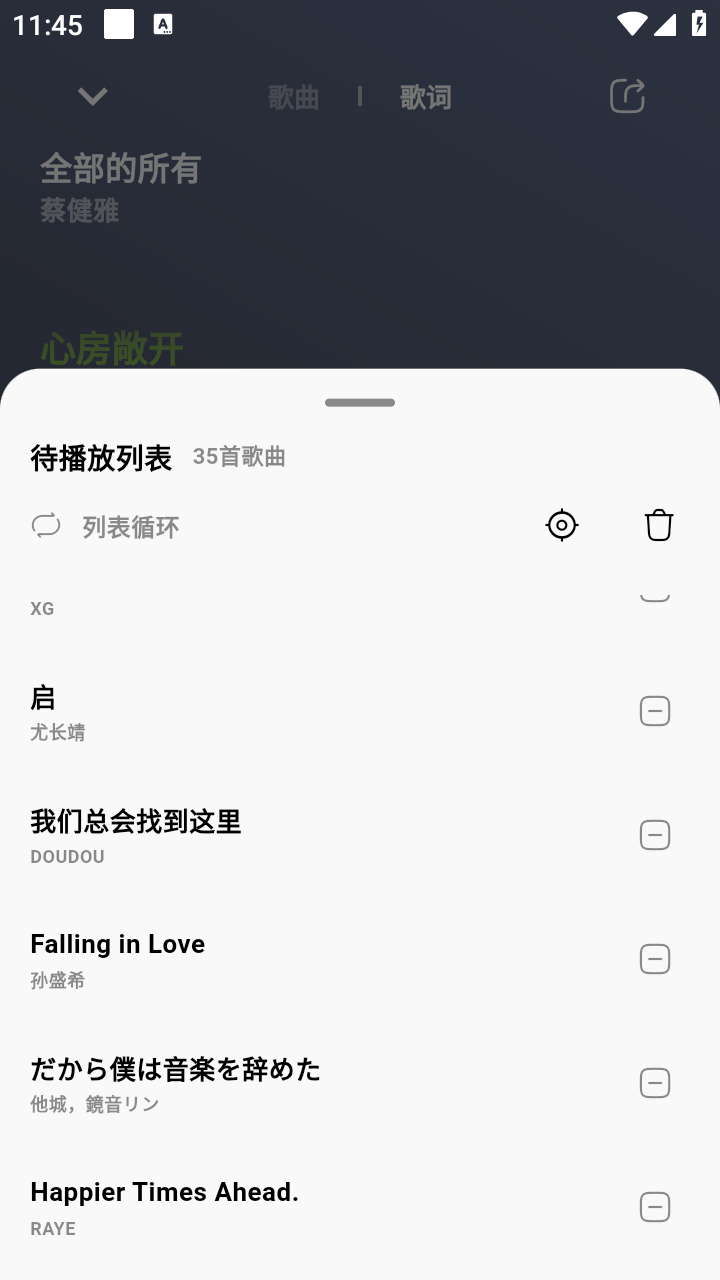Tap the locate-current-song crosshair icon
720x1280 pixels.
pos(561,524)
